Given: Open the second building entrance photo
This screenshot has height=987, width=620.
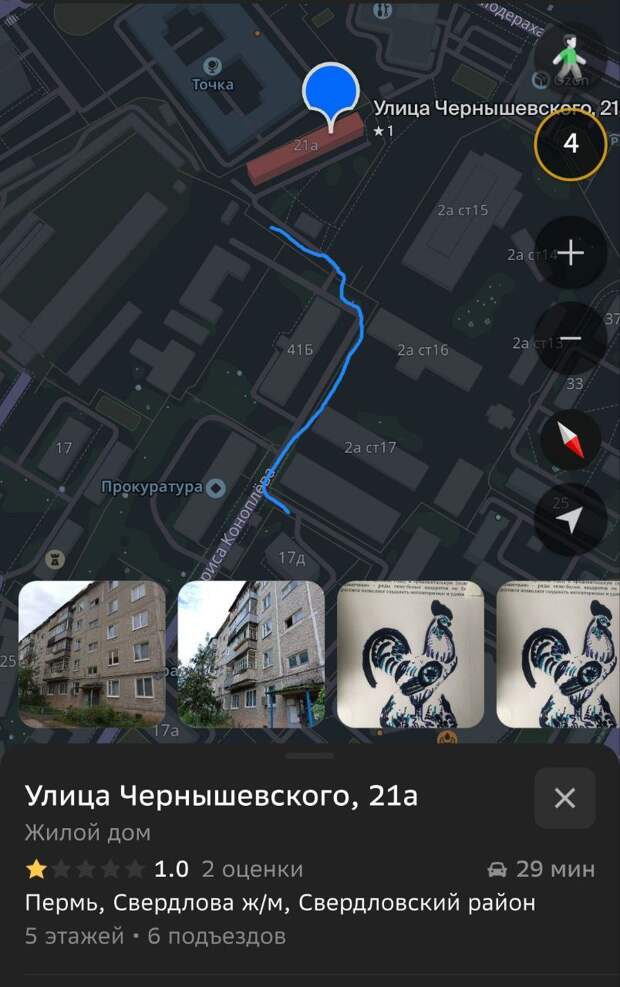Looking at the screenshot, I should coord(251,654).
